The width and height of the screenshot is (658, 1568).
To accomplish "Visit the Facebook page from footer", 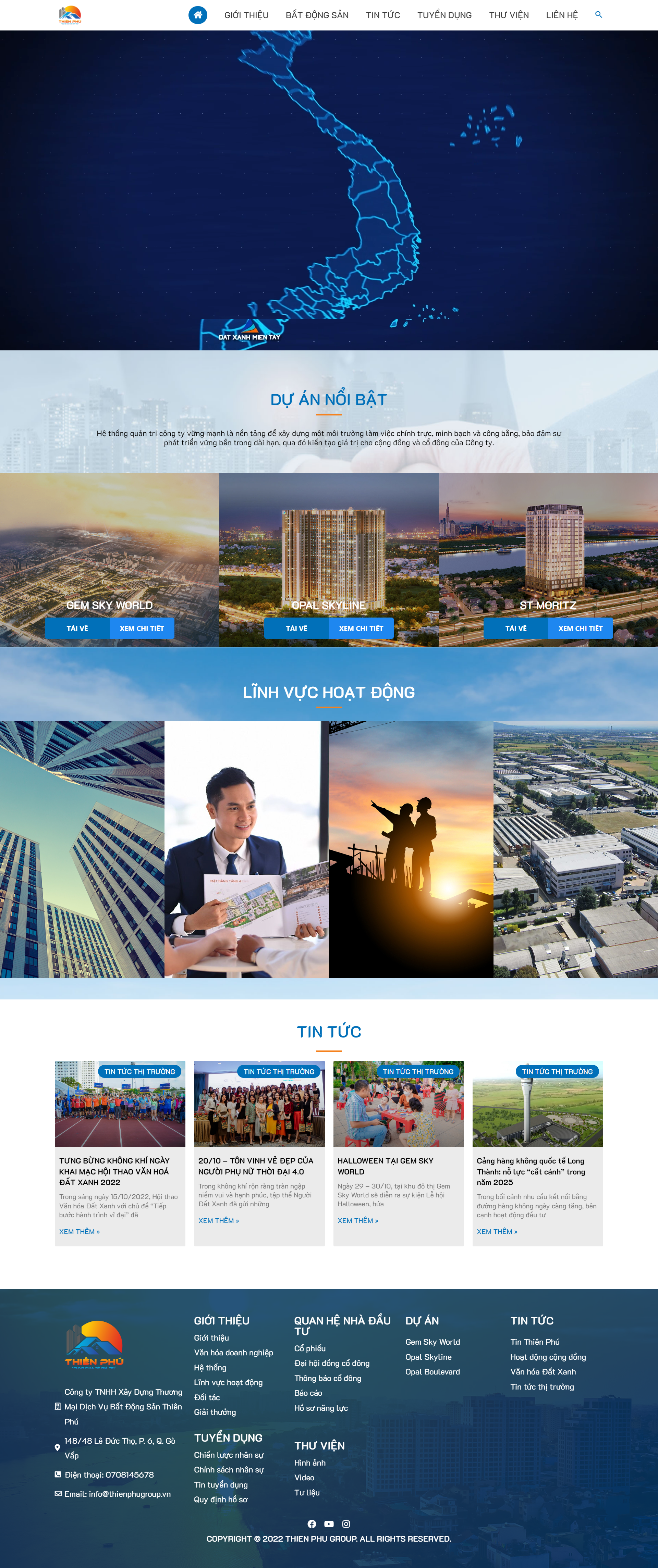I will pos(312,1523).
